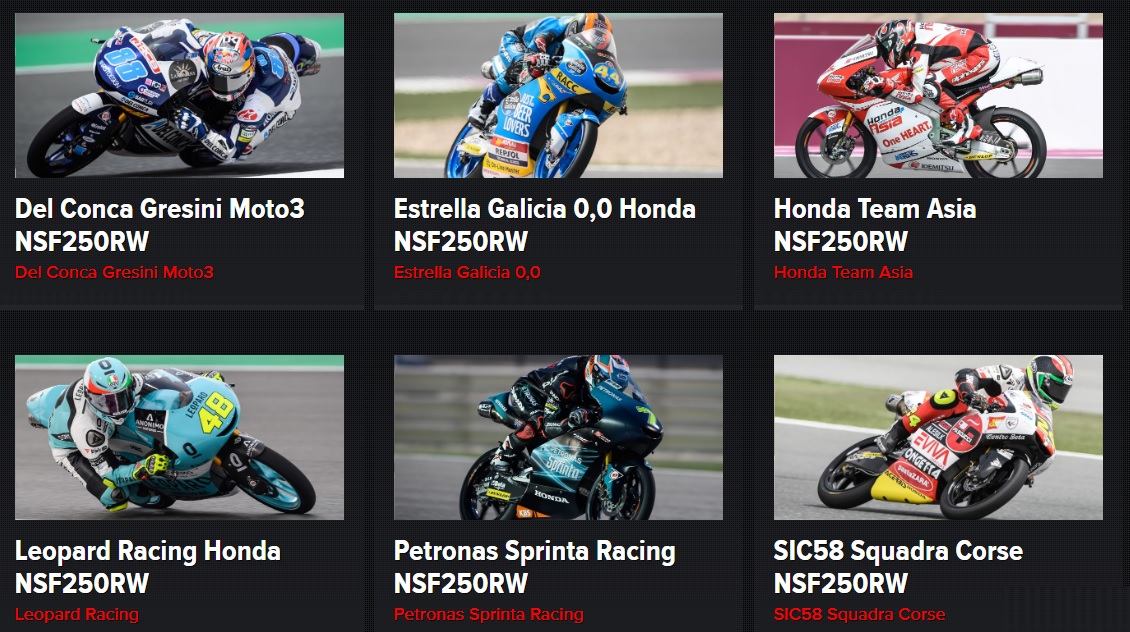Viewport: 1130px width, 632px height.
Task: Follow the red Estrella Galicia 0,0 team link
Action: point(467,272)
